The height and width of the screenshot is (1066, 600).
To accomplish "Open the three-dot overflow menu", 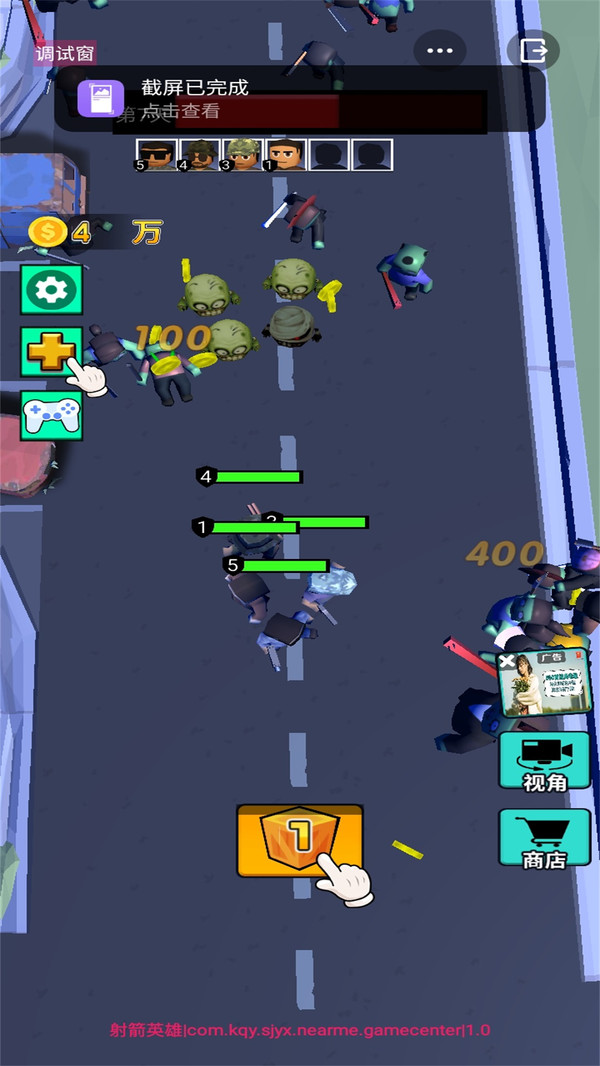I will (439, 50).
